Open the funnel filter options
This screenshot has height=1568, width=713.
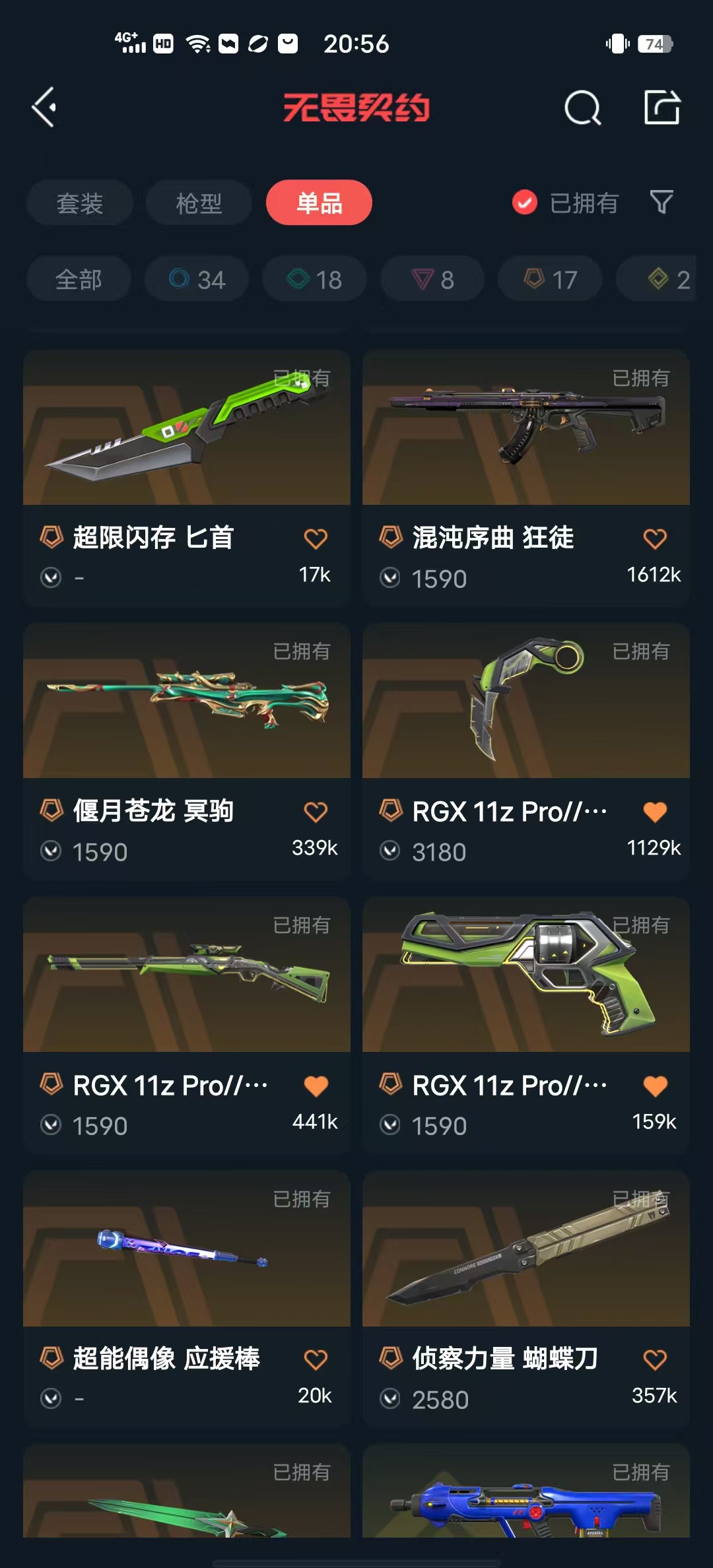point(662,202)
